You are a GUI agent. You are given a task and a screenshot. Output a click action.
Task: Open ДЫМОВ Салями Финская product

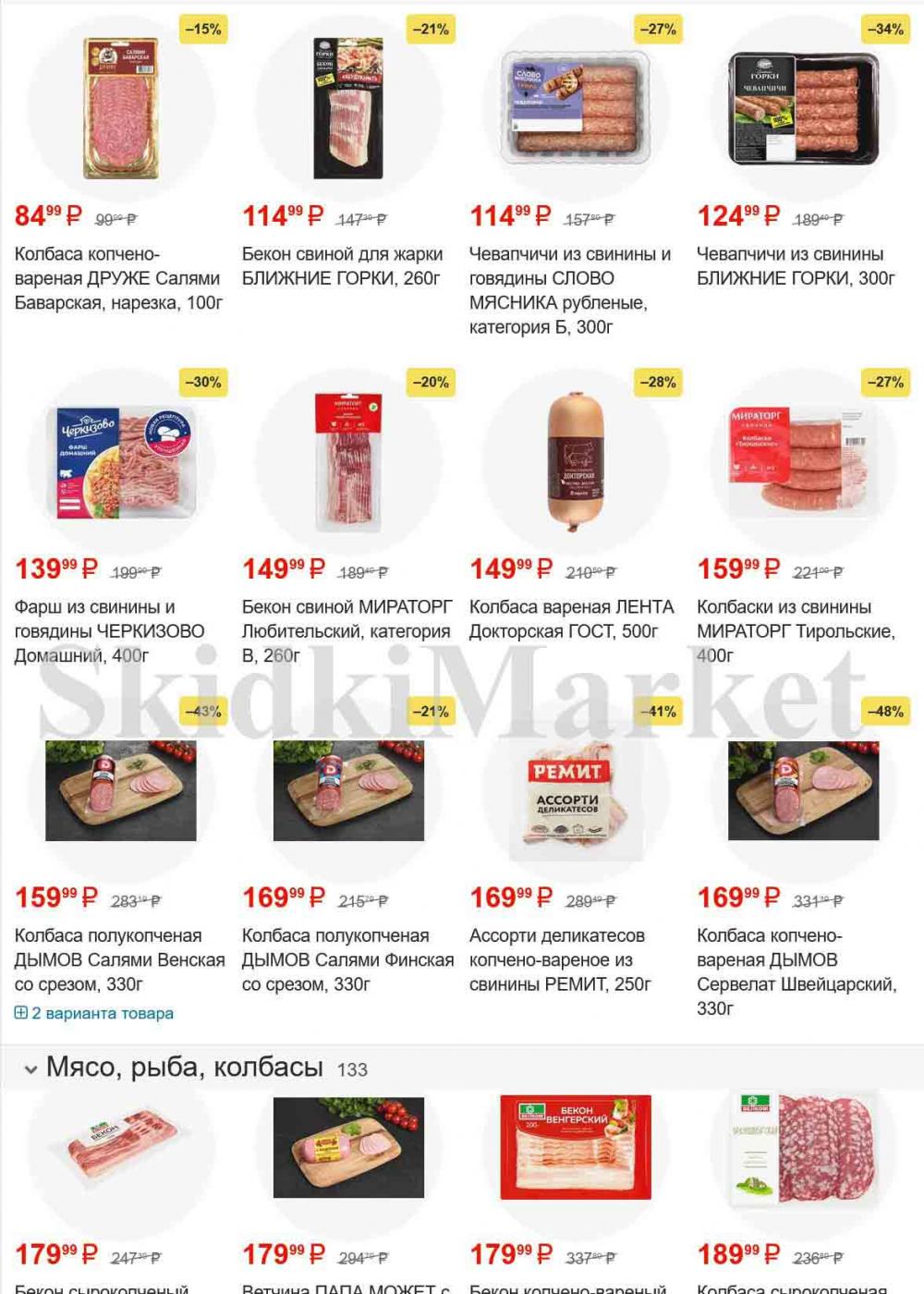(x=347, y=959)
